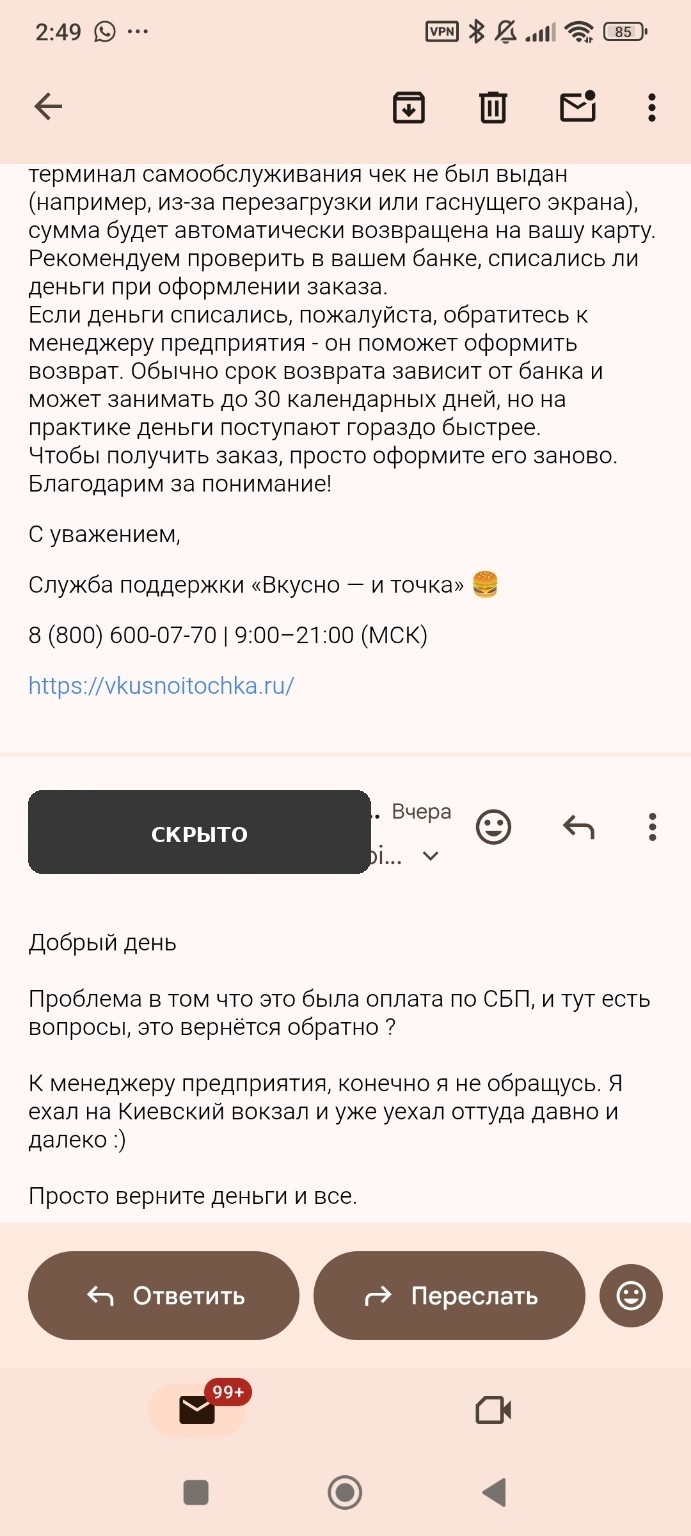Tap the Ответить button

click(164, 1296)
